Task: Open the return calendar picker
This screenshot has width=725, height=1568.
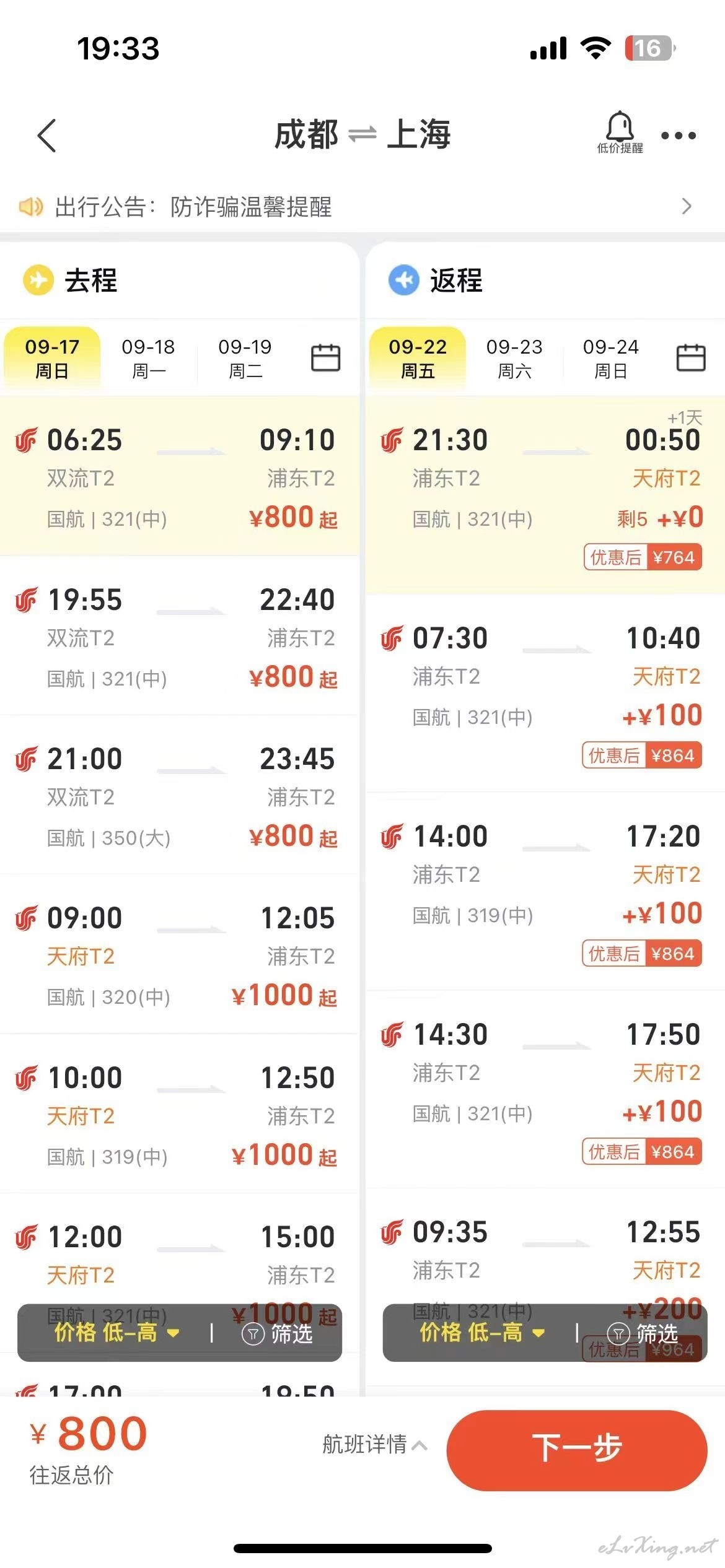Action: pos(691,357)
